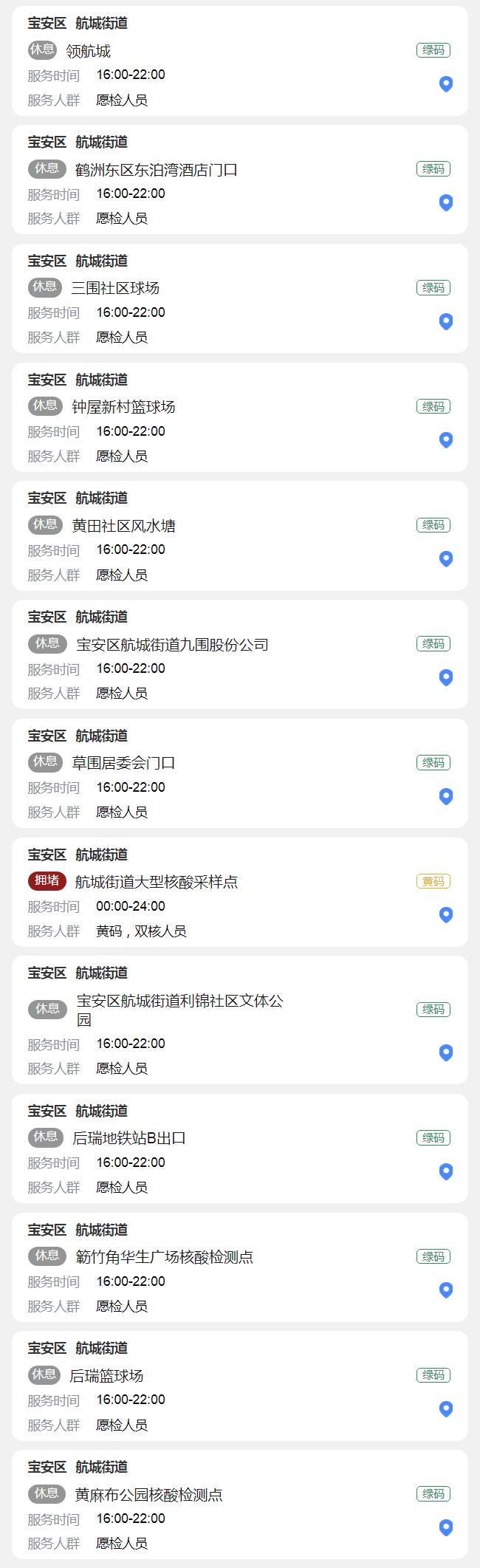This screenshot has height=1568, width=480.
Task: Show 钟屋新村篮球场 on the map
Action: 445,440
